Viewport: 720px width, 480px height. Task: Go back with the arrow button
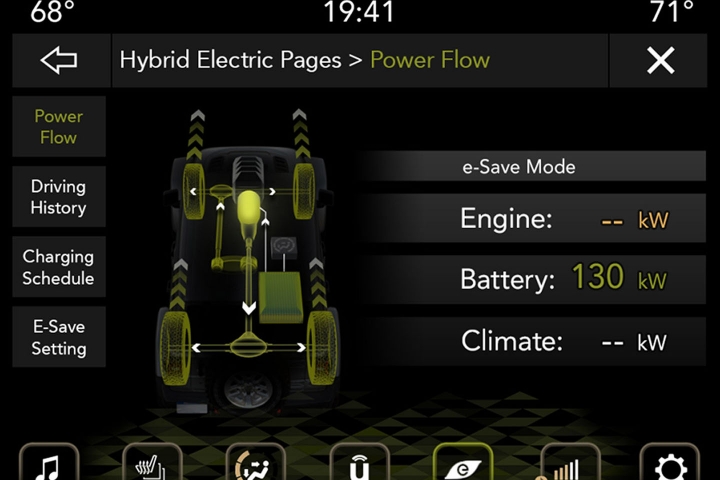pos(58,61)
